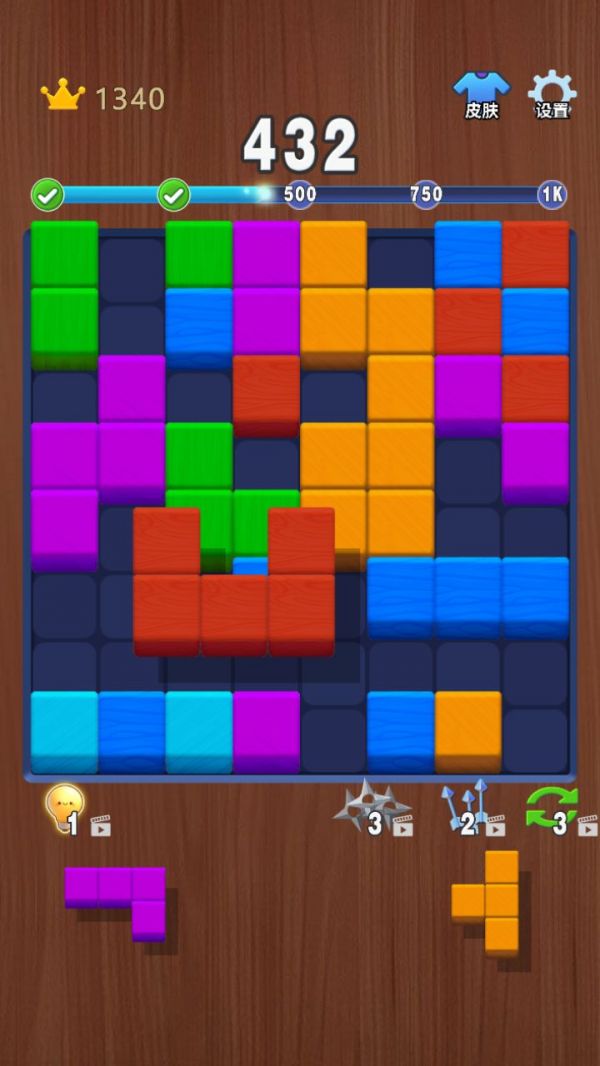Open the skins shop (皮肤)

click(x=481, y=94)
